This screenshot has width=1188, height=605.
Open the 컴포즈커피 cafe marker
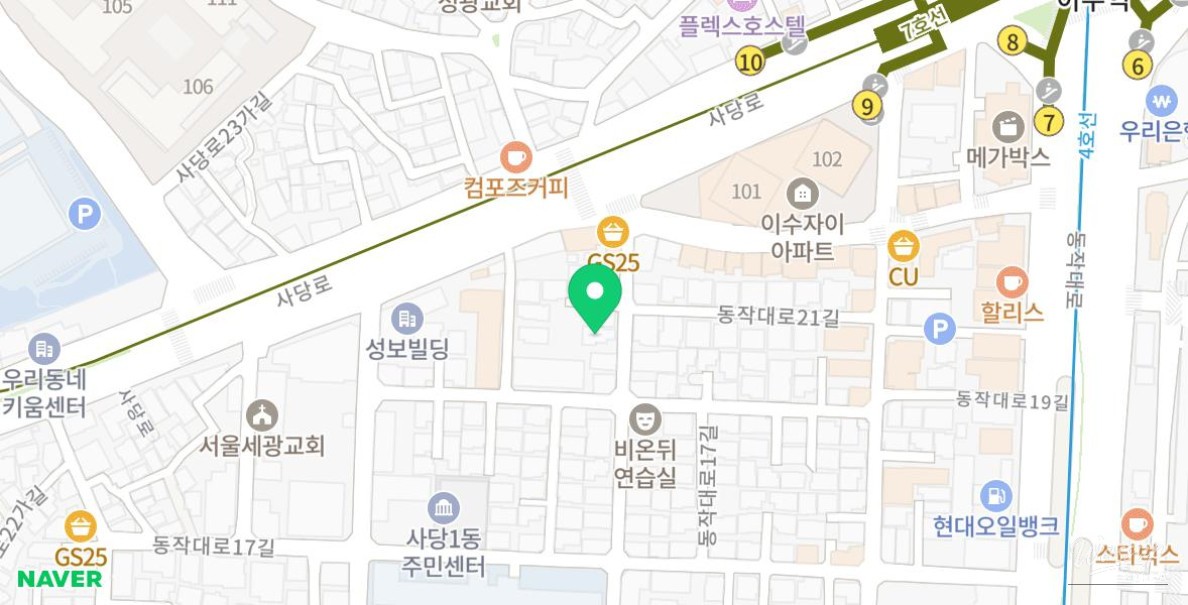pos(516,158)
